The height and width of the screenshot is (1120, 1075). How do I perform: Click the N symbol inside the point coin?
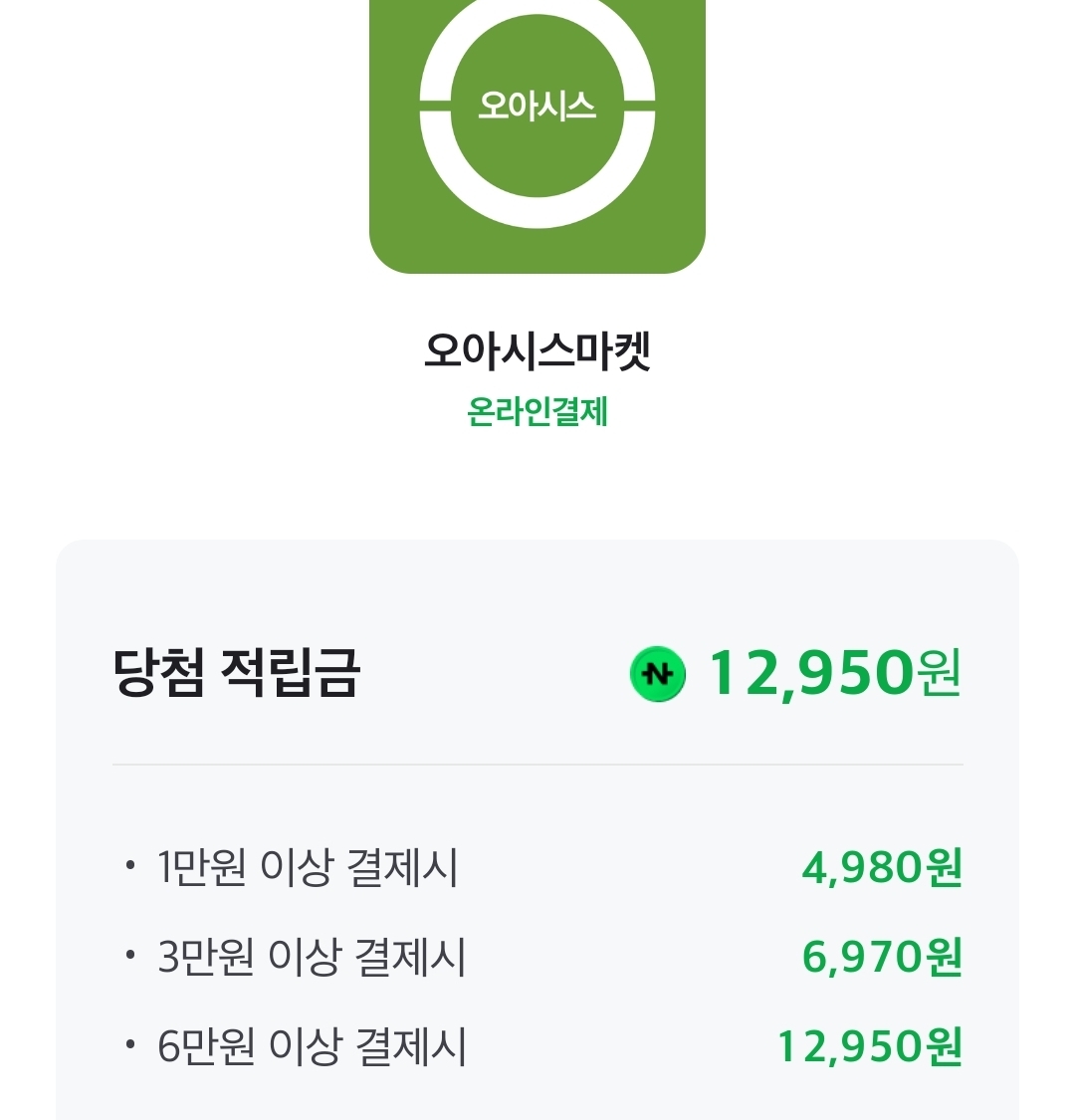657,673
